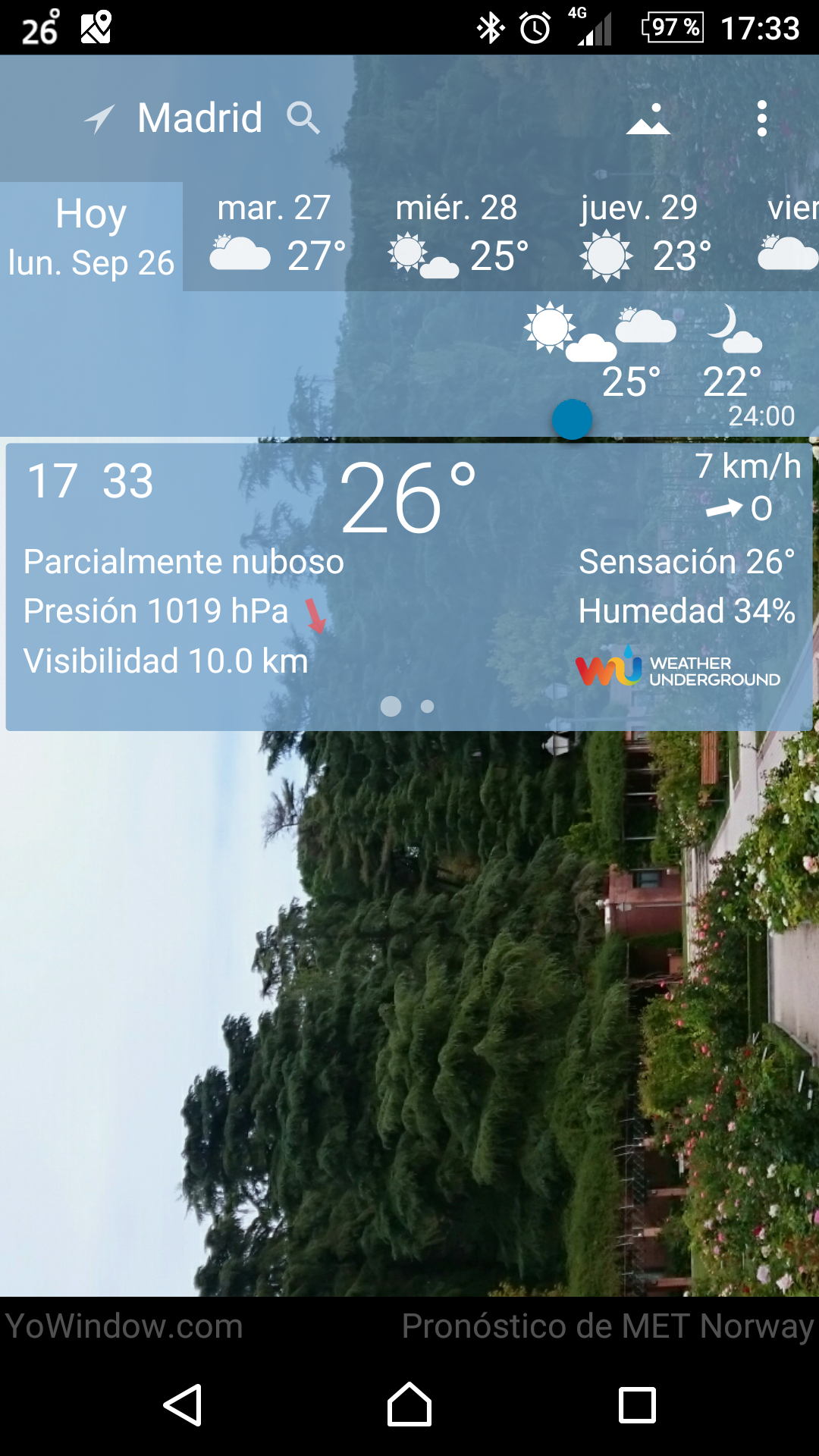Tap the second page indicator dot
Viewport: 819px width, 1456px height.
[x=428, y=706]
